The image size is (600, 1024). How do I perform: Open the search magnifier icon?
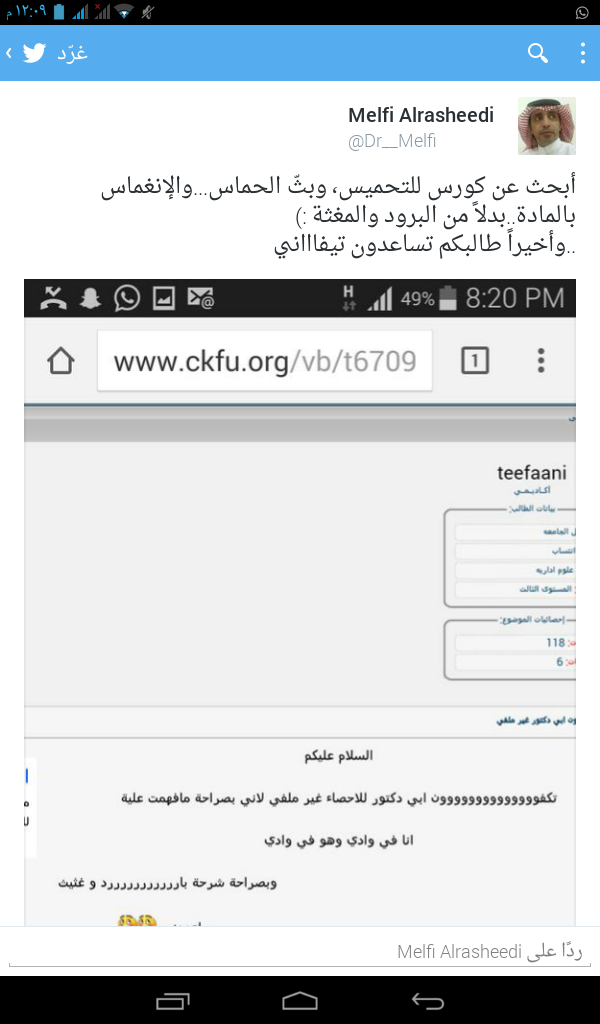[537, 53]
